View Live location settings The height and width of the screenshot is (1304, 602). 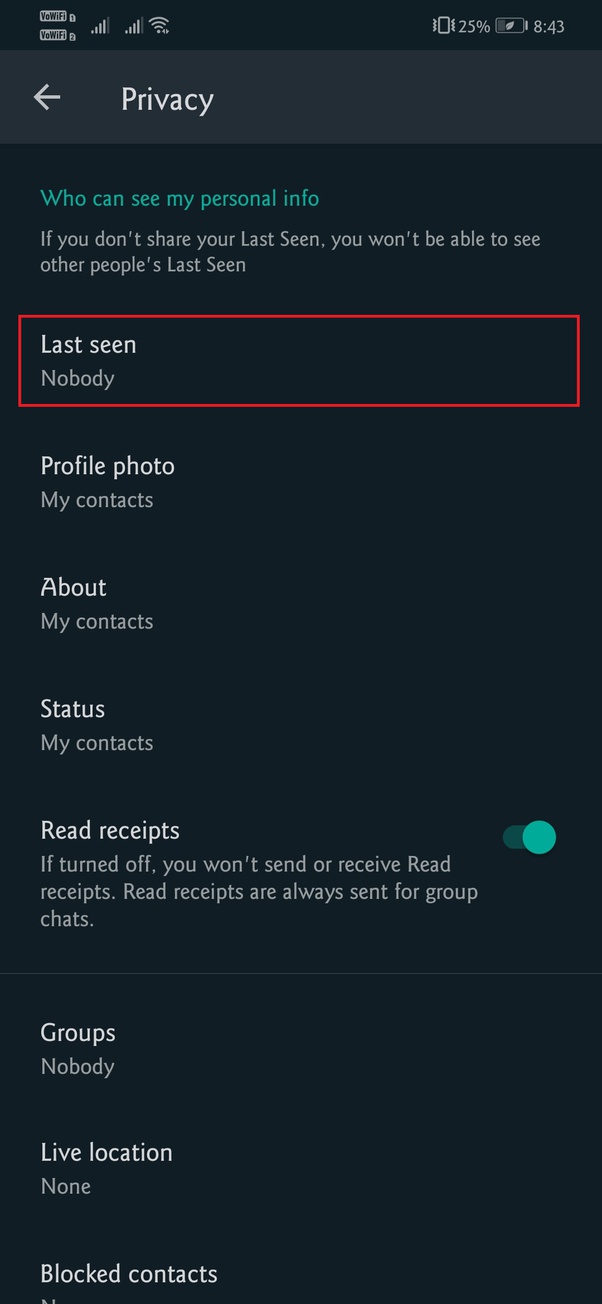(x=298, y=1168)
